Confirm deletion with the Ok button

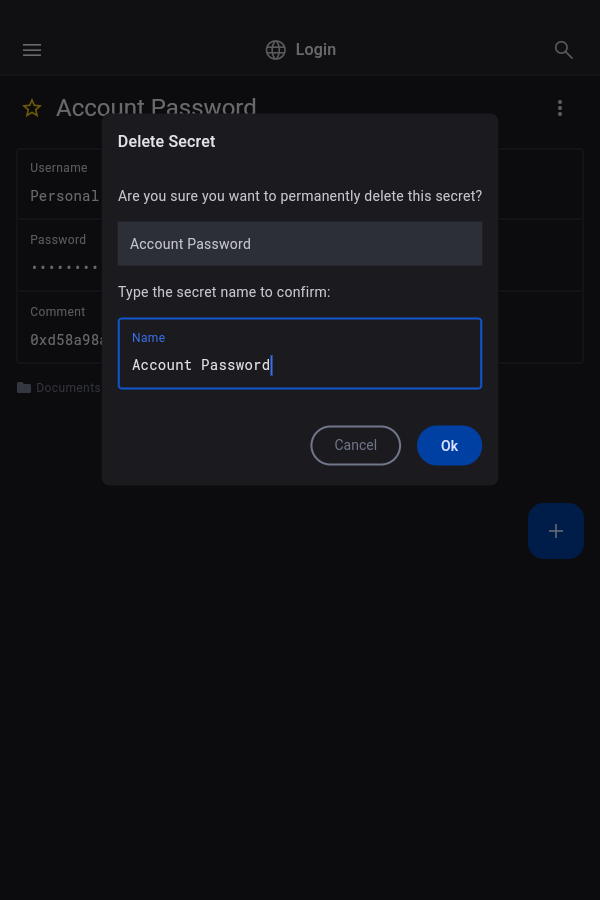(x=449, y=446)
